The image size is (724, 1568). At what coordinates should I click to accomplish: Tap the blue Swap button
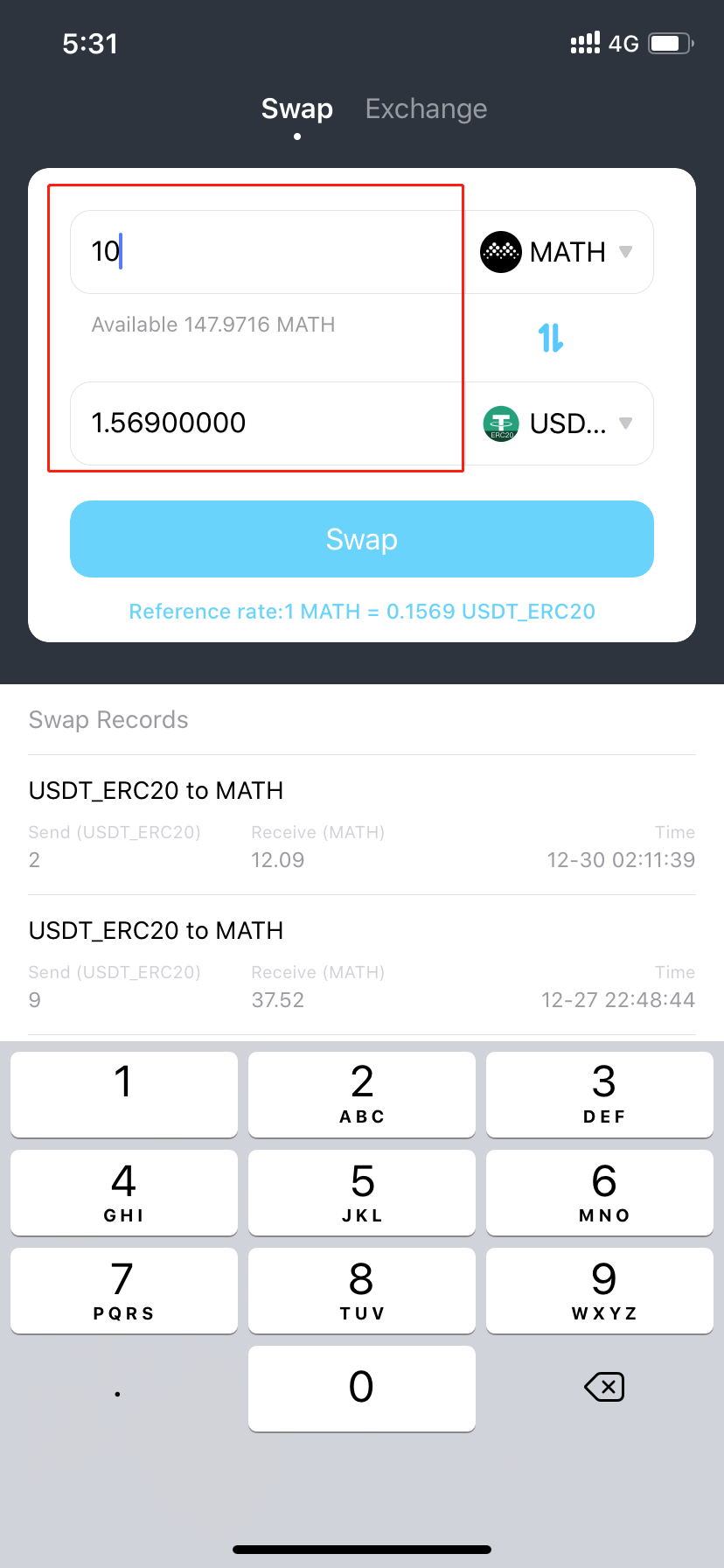362,539
